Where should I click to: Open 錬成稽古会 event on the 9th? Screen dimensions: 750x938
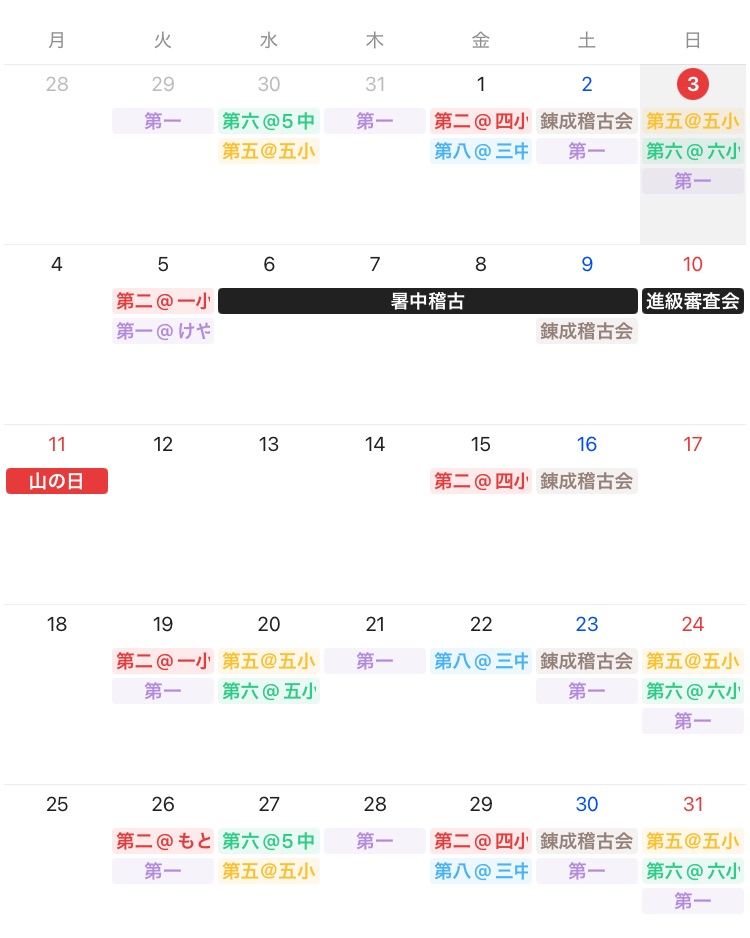586,331
